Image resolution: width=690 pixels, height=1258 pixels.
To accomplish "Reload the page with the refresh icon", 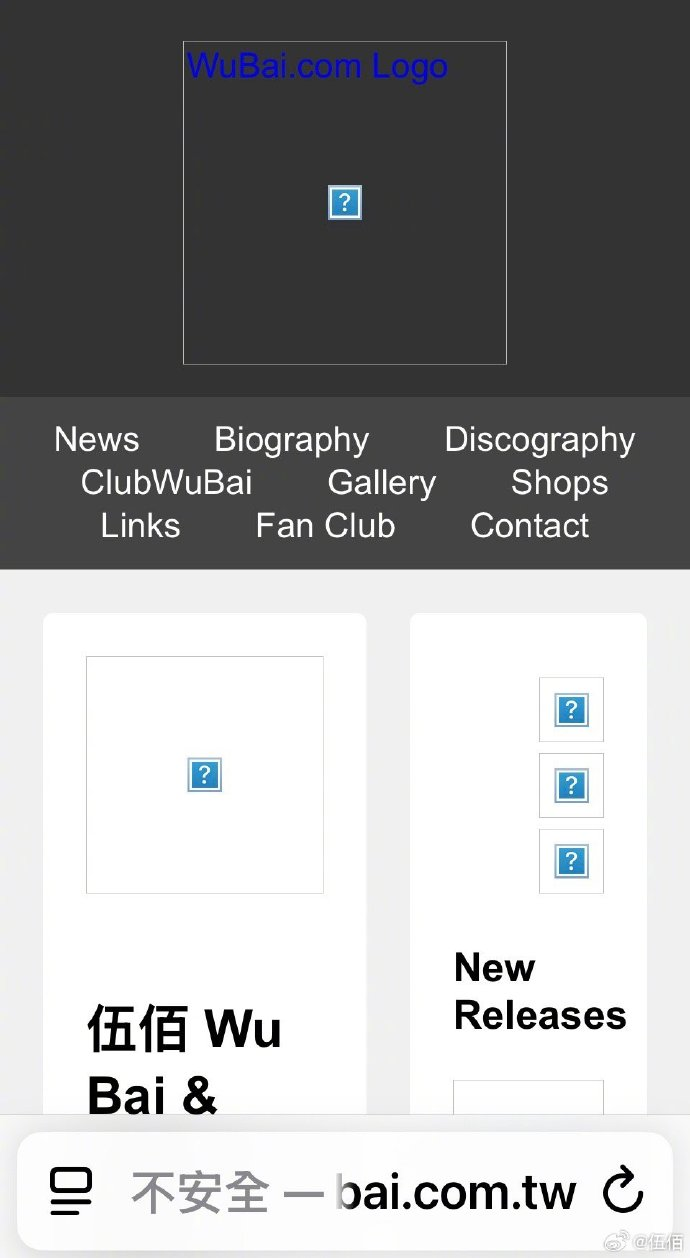I will tap(623, 1191).
